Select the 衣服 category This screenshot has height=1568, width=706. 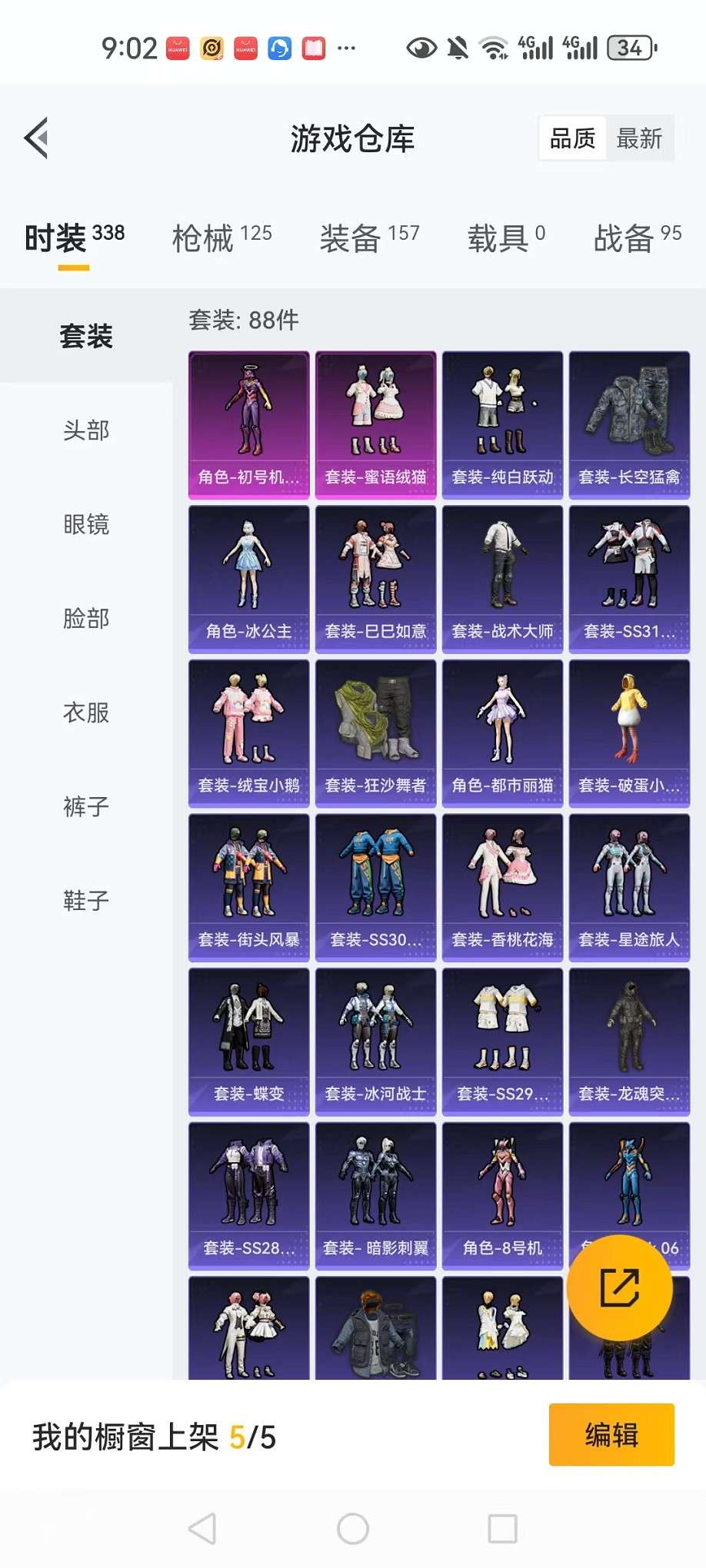tap(86, 713)
